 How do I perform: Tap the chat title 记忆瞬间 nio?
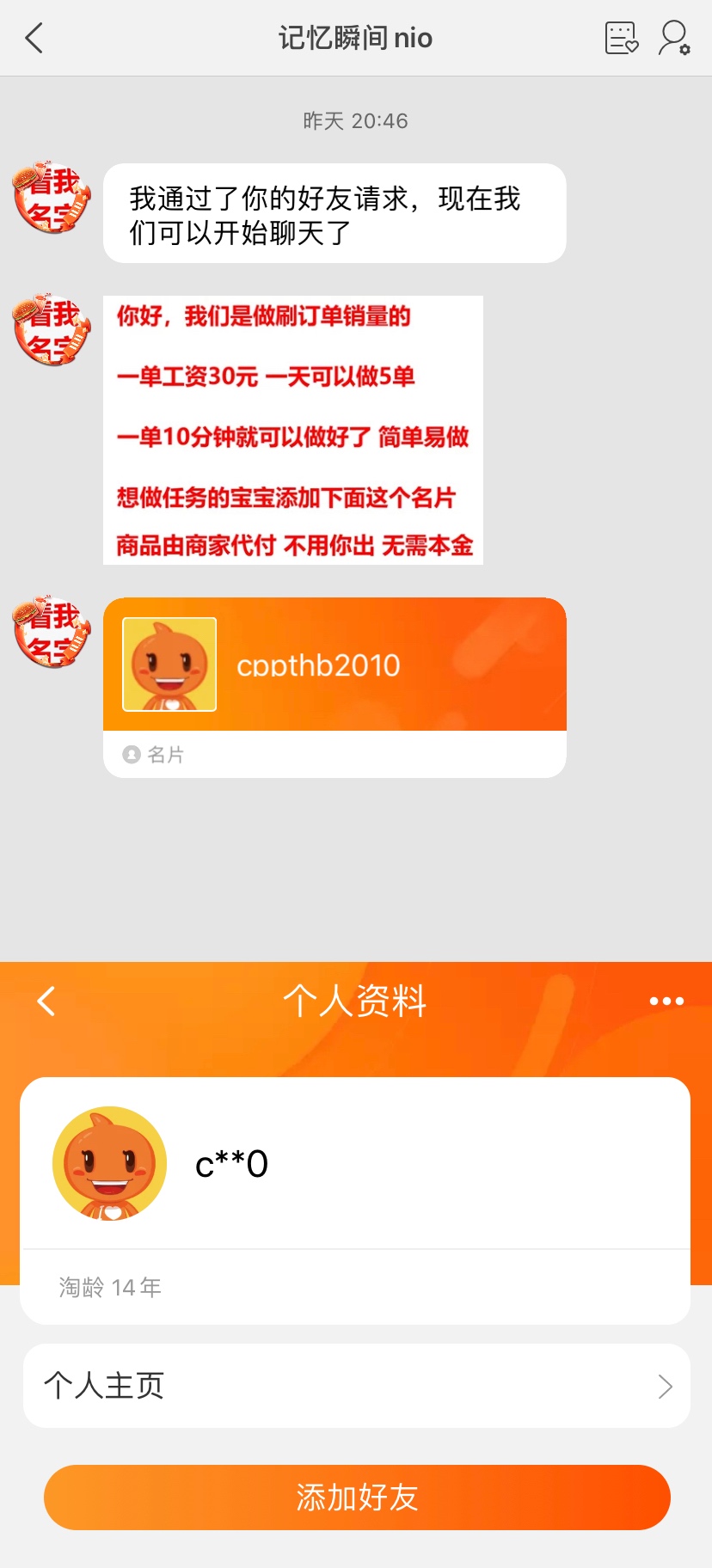(x=356, y=38)
